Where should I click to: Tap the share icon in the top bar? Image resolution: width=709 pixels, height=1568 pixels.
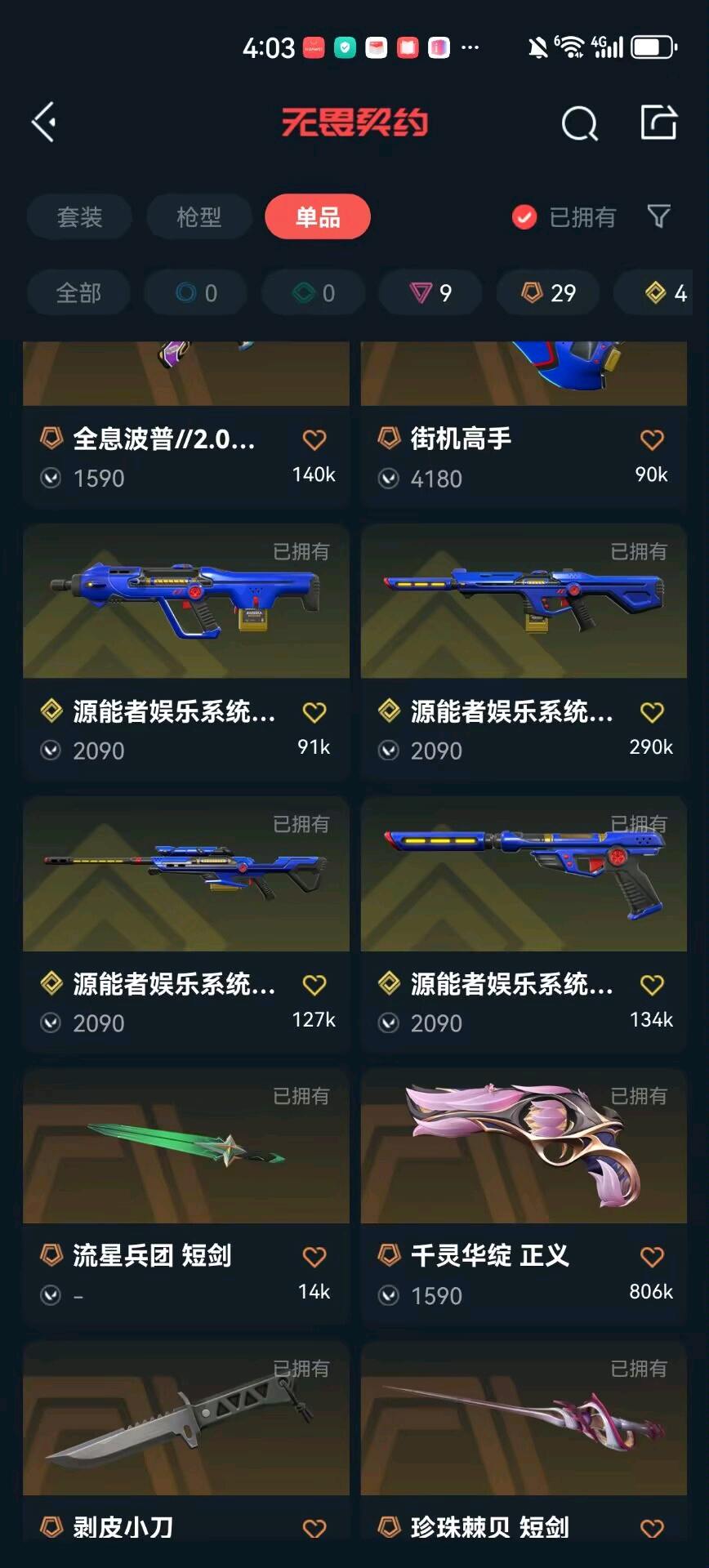658,122
